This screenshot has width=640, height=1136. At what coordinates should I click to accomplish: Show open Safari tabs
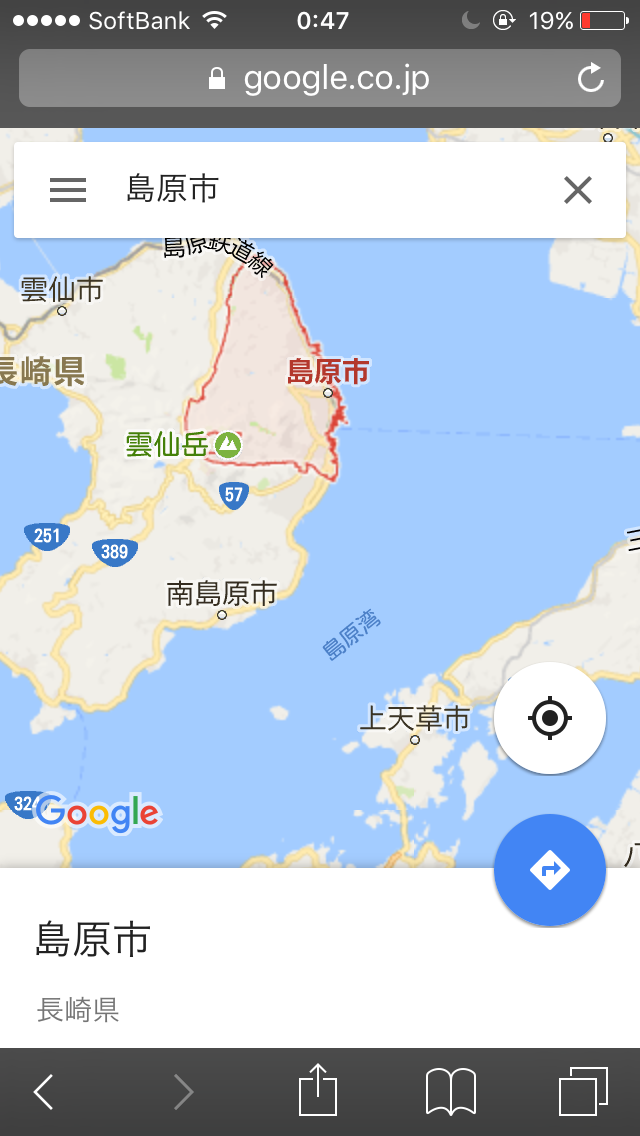(x=583, y=1091)
